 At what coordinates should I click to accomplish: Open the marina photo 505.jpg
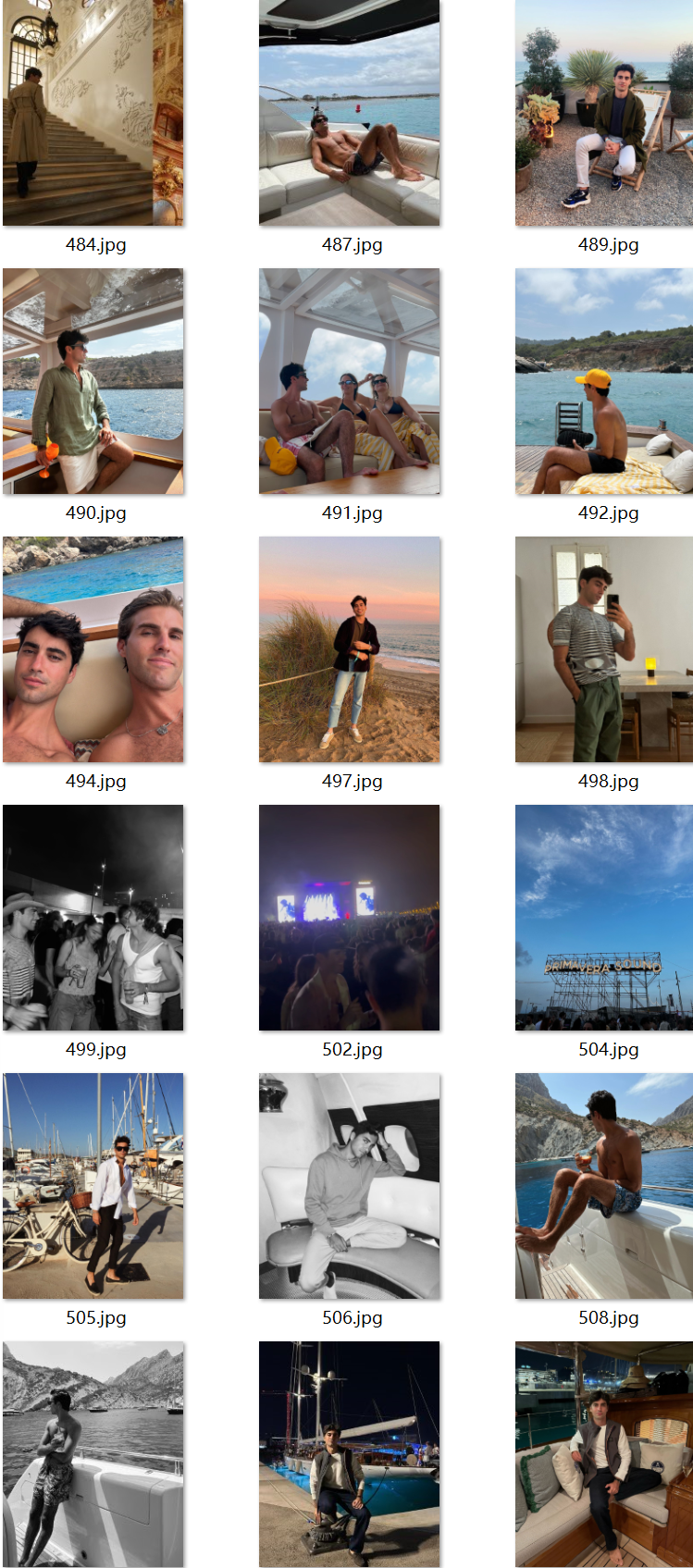[93, 1186]
